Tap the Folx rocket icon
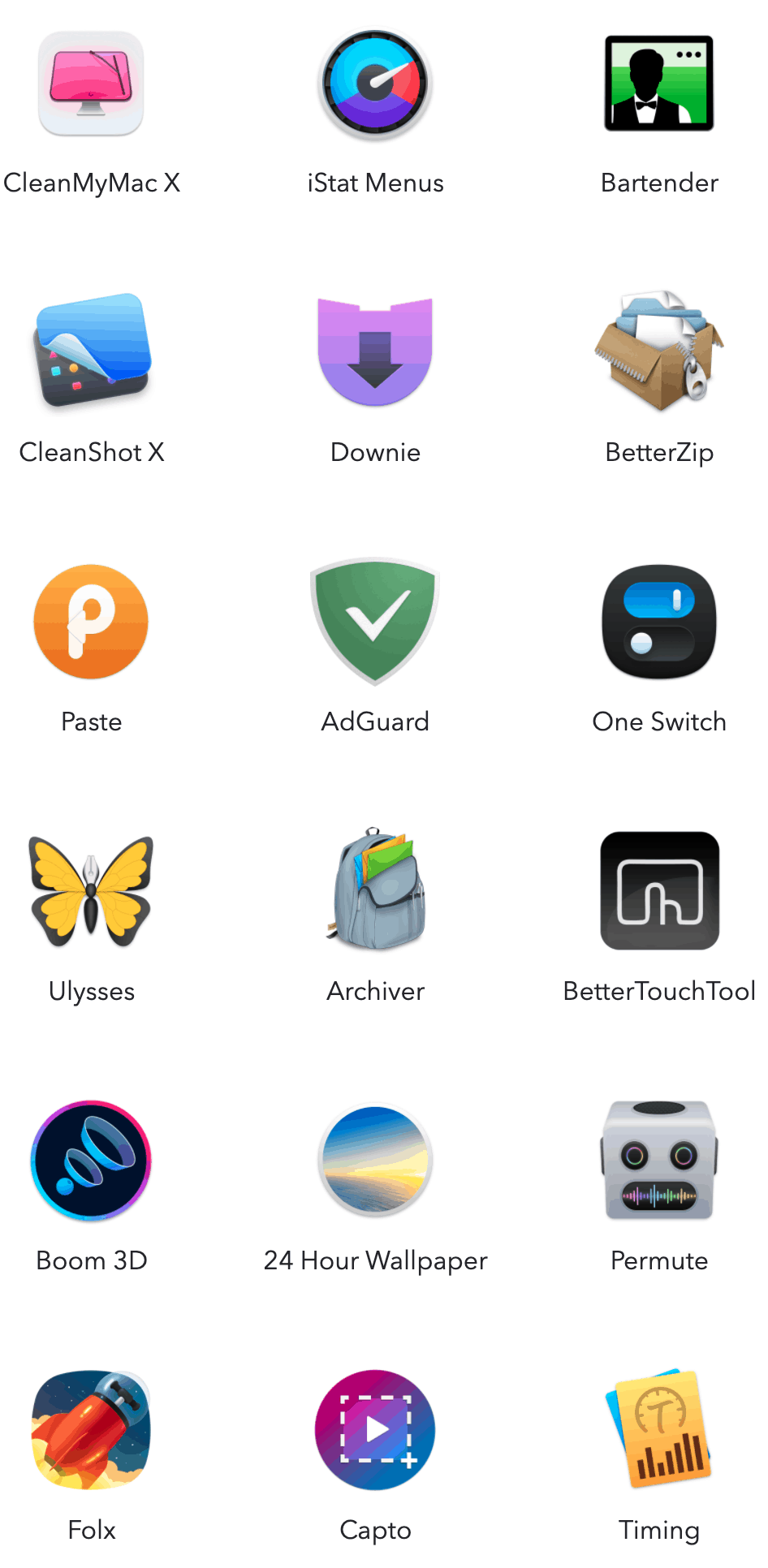768x1568 pixels. pos(91,1429)
